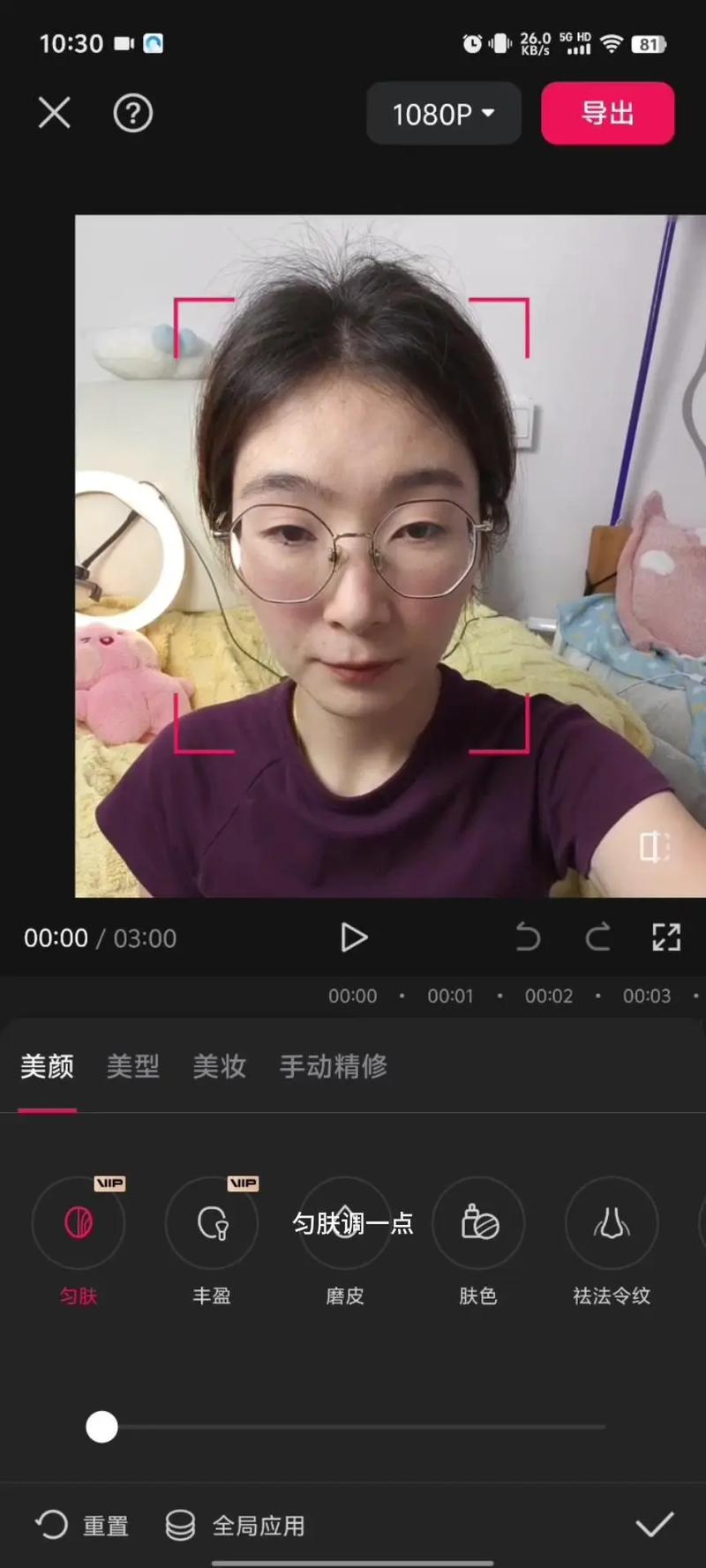Toggle 全局应用 global apply

pyautogui.click(x=235, y=1527)
